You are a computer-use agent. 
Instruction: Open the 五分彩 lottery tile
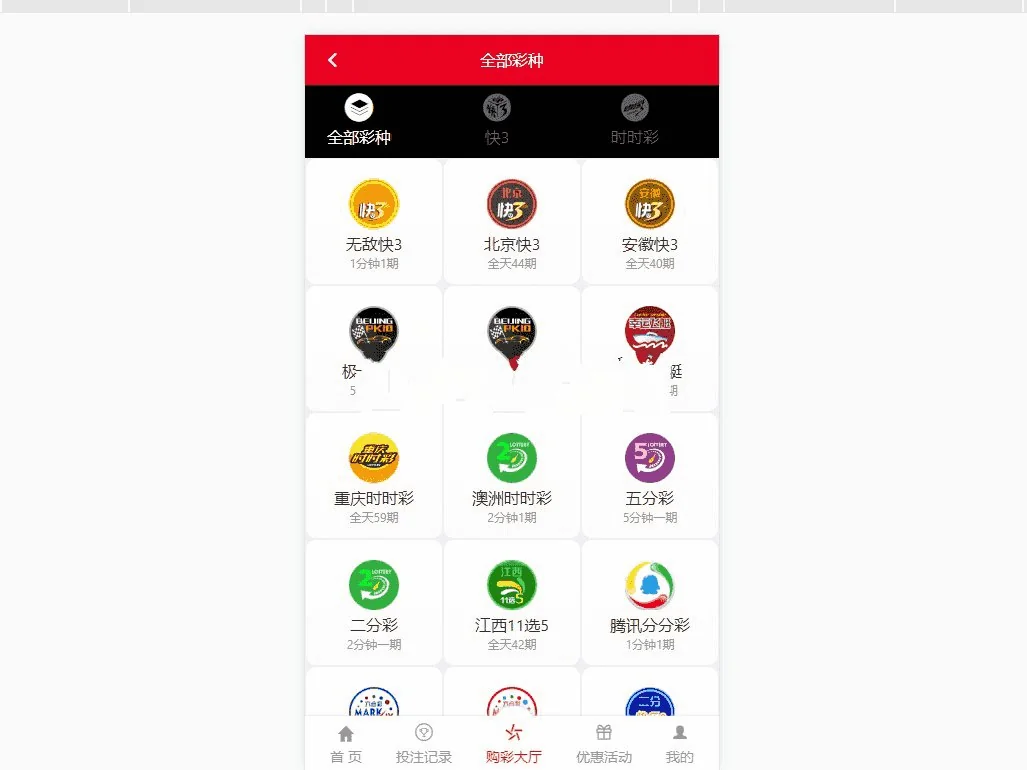650,477
